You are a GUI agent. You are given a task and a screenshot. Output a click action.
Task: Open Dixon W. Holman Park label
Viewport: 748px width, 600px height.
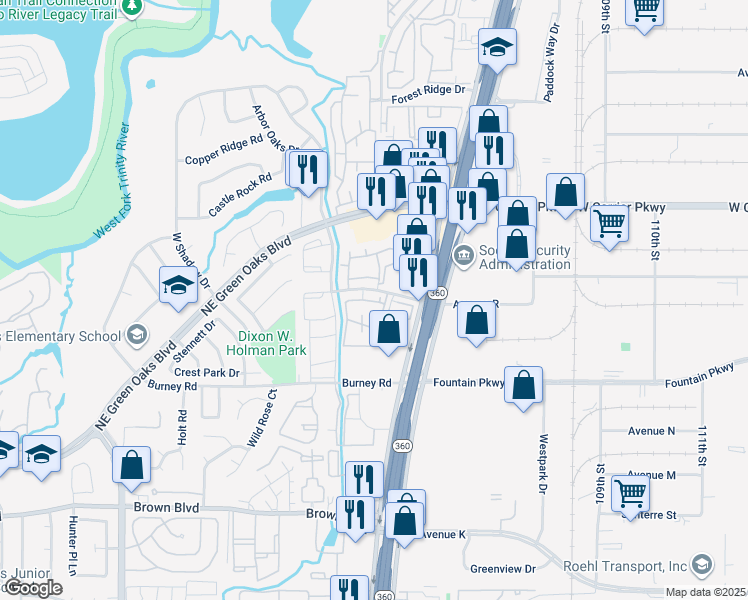coord(266,343)
